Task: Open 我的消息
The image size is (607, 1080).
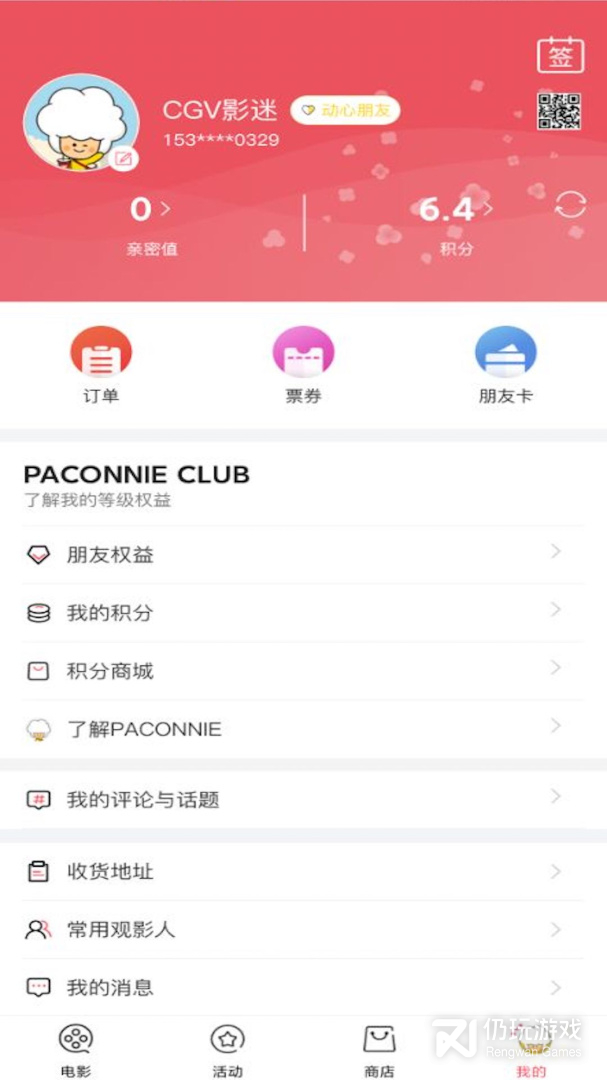Action: click(x=303, y=988)
